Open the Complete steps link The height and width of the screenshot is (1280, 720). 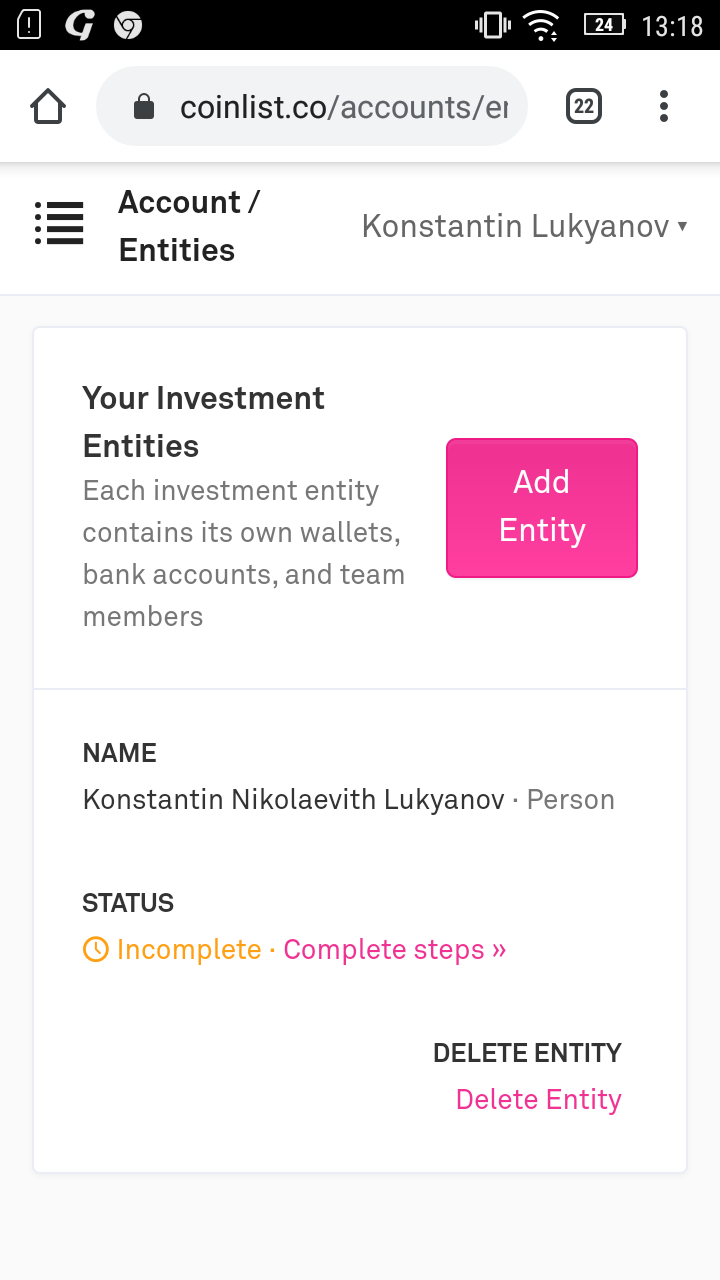395,949
